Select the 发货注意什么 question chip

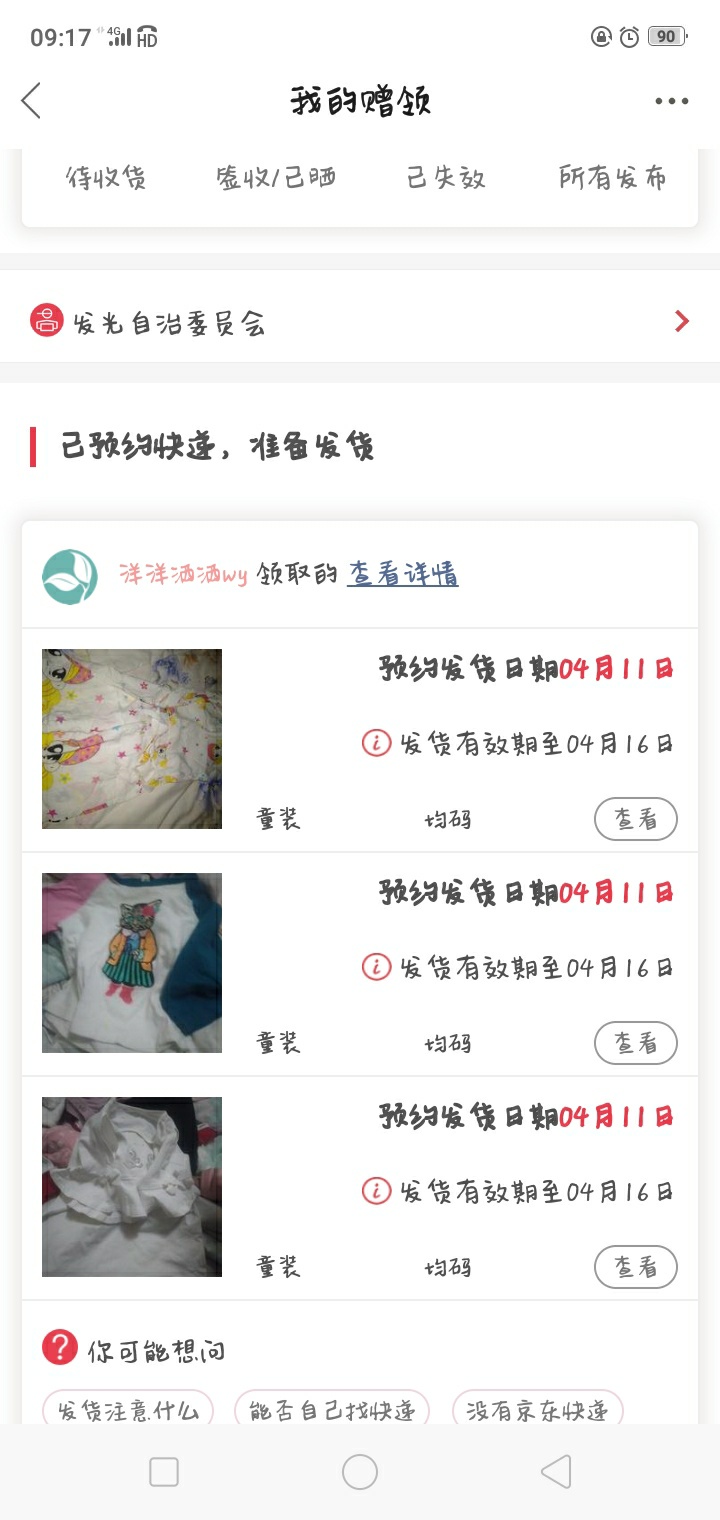click(128, 1410)
